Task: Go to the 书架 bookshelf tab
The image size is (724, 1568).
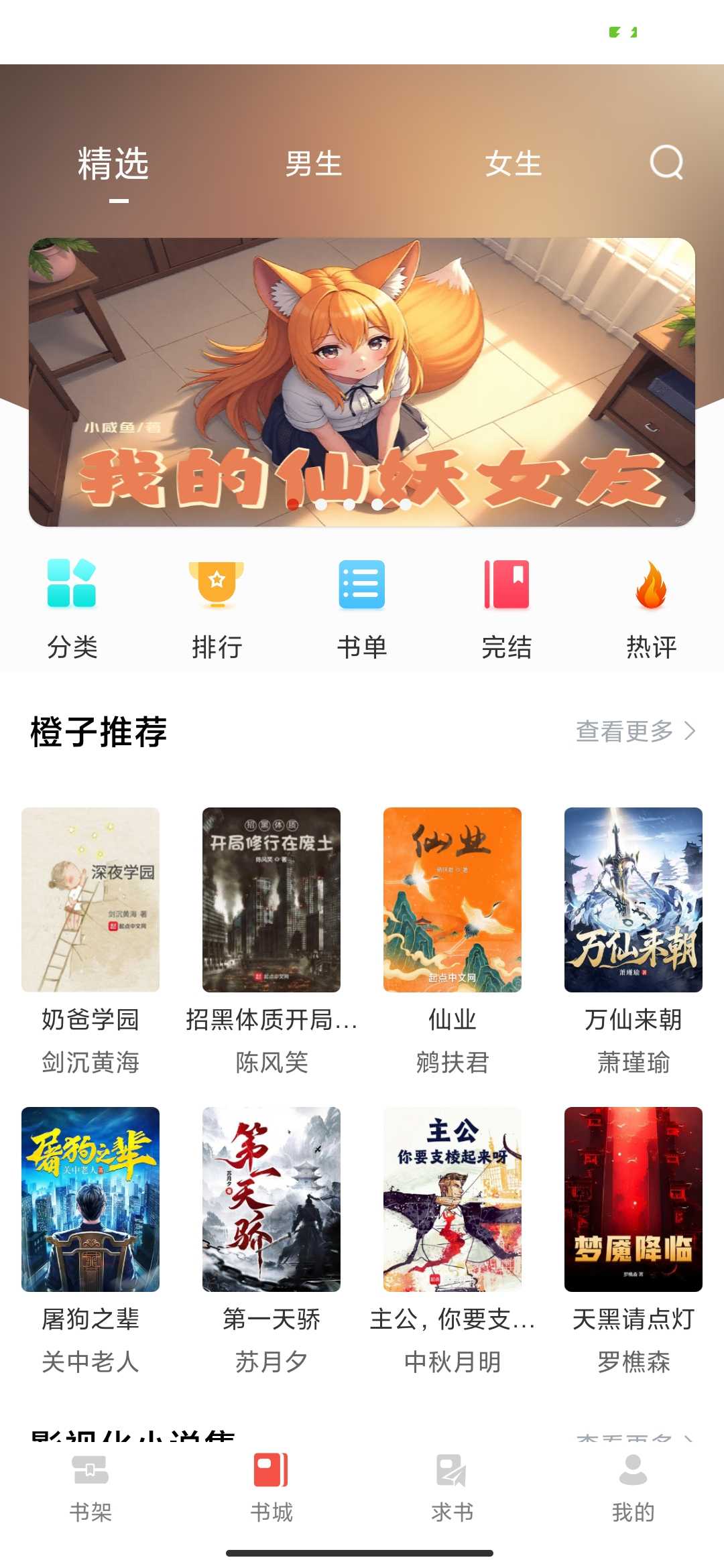Action: point(90,1484)
